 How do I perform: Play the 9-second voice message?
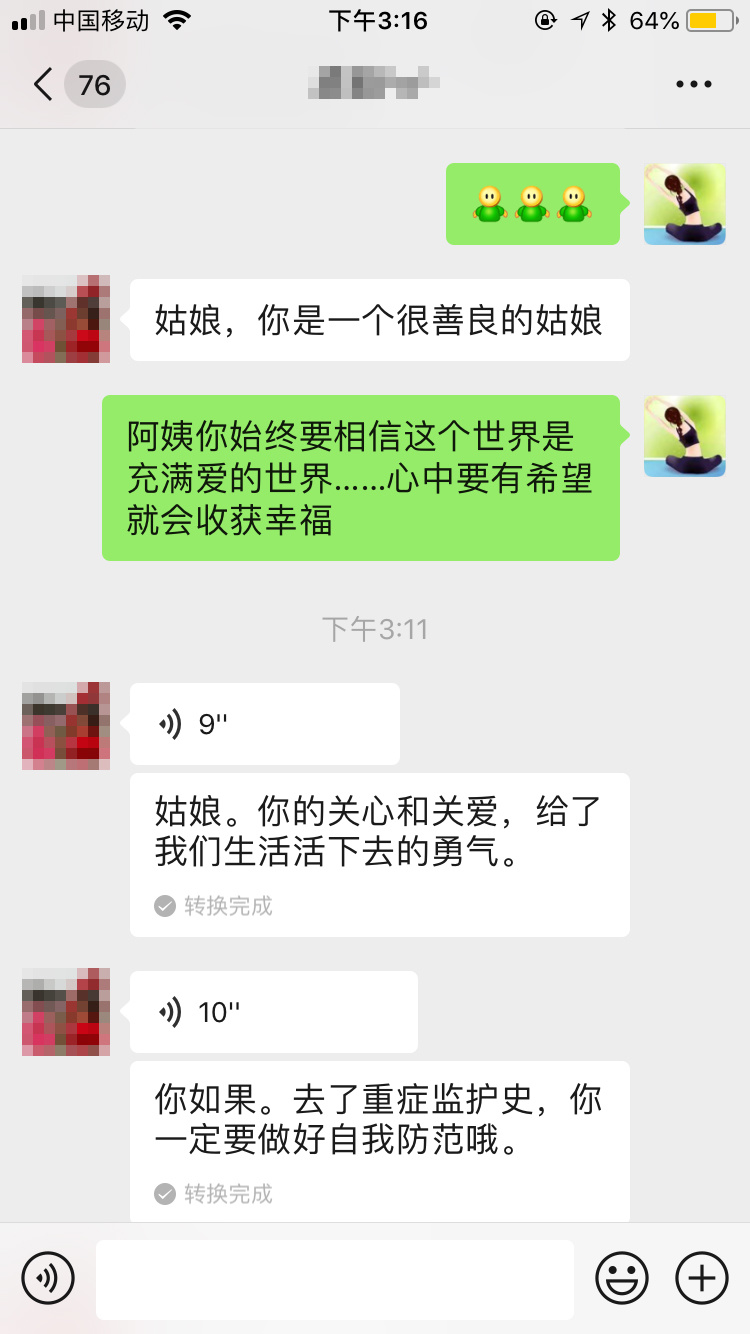264,724
